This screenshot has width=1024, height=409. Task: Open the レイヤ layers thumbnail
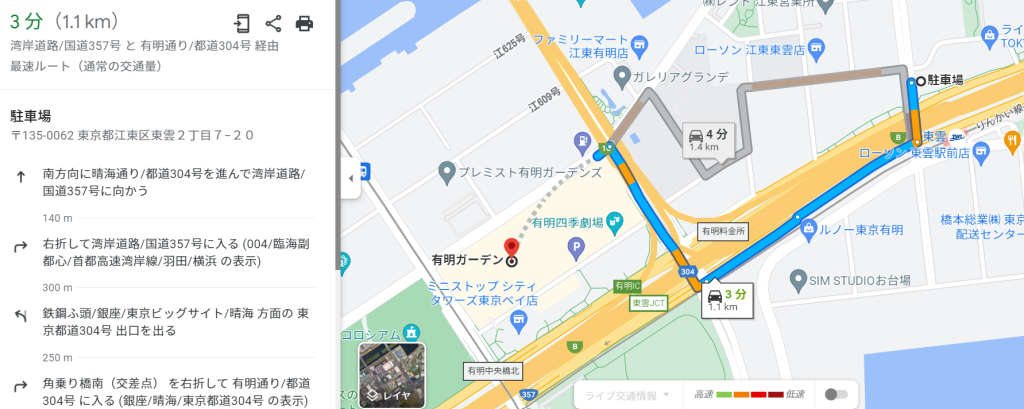click(x=392, y=376)
